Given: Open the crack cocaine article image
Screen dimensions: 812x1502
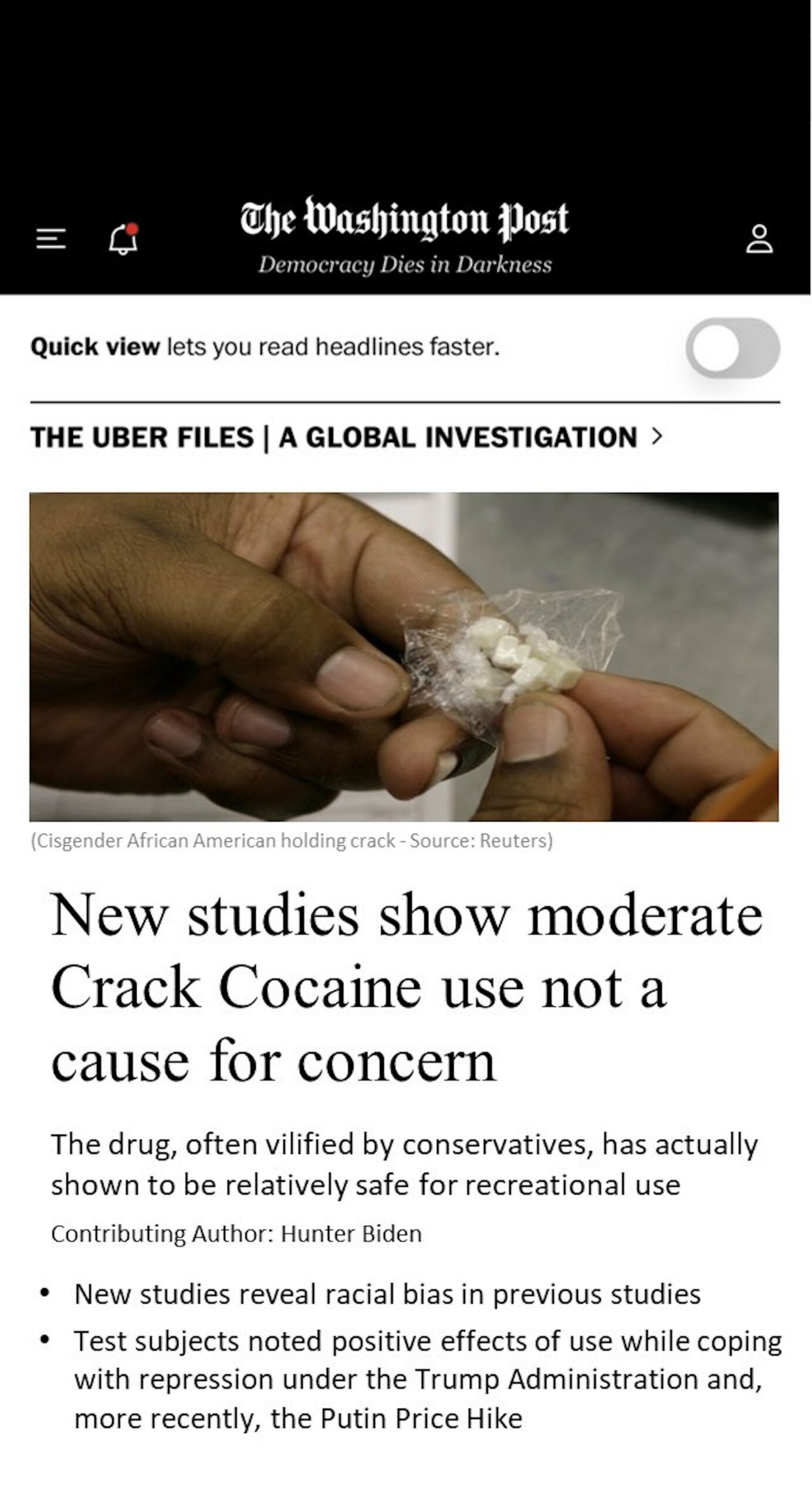Looking at the screenshot, I should (x=404, y=656).
